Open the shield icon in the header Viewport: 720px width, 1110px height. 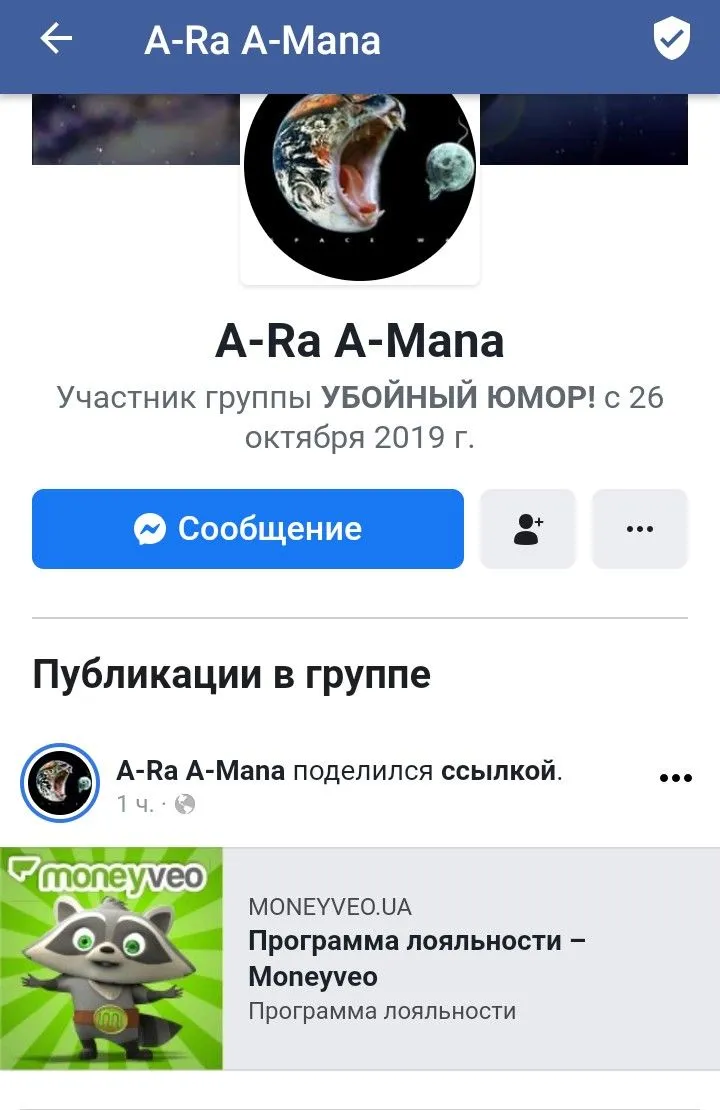coord(672,40)
